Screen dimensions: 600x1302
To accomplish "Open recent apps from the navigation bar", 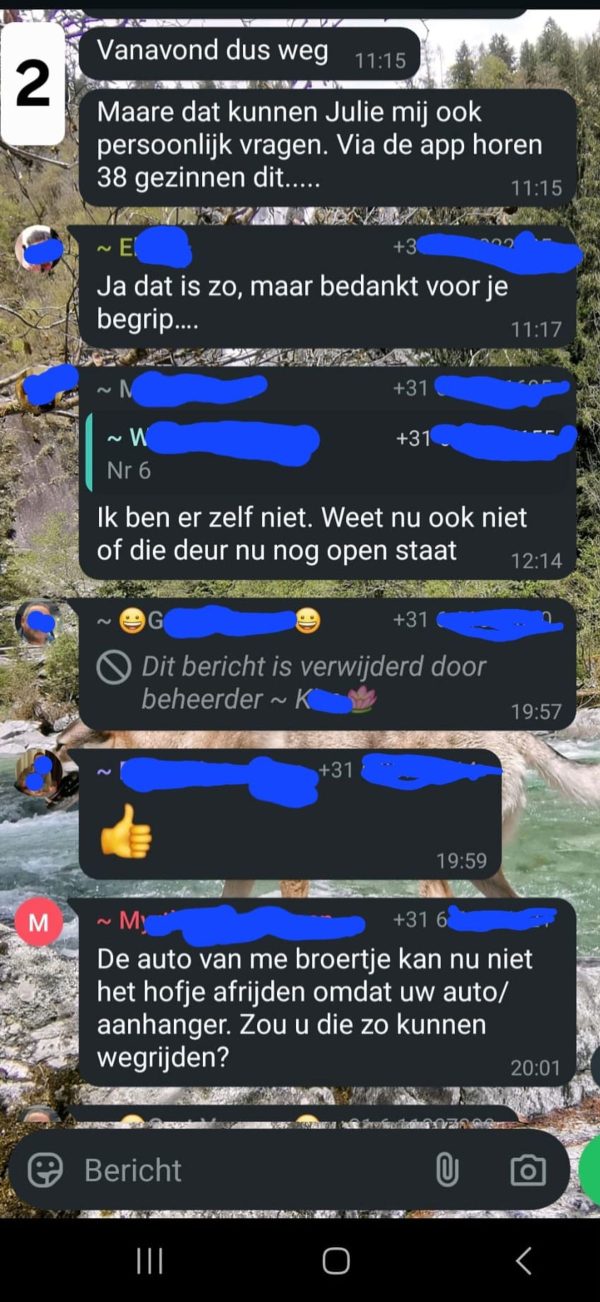I will (x=149, y=1261).
